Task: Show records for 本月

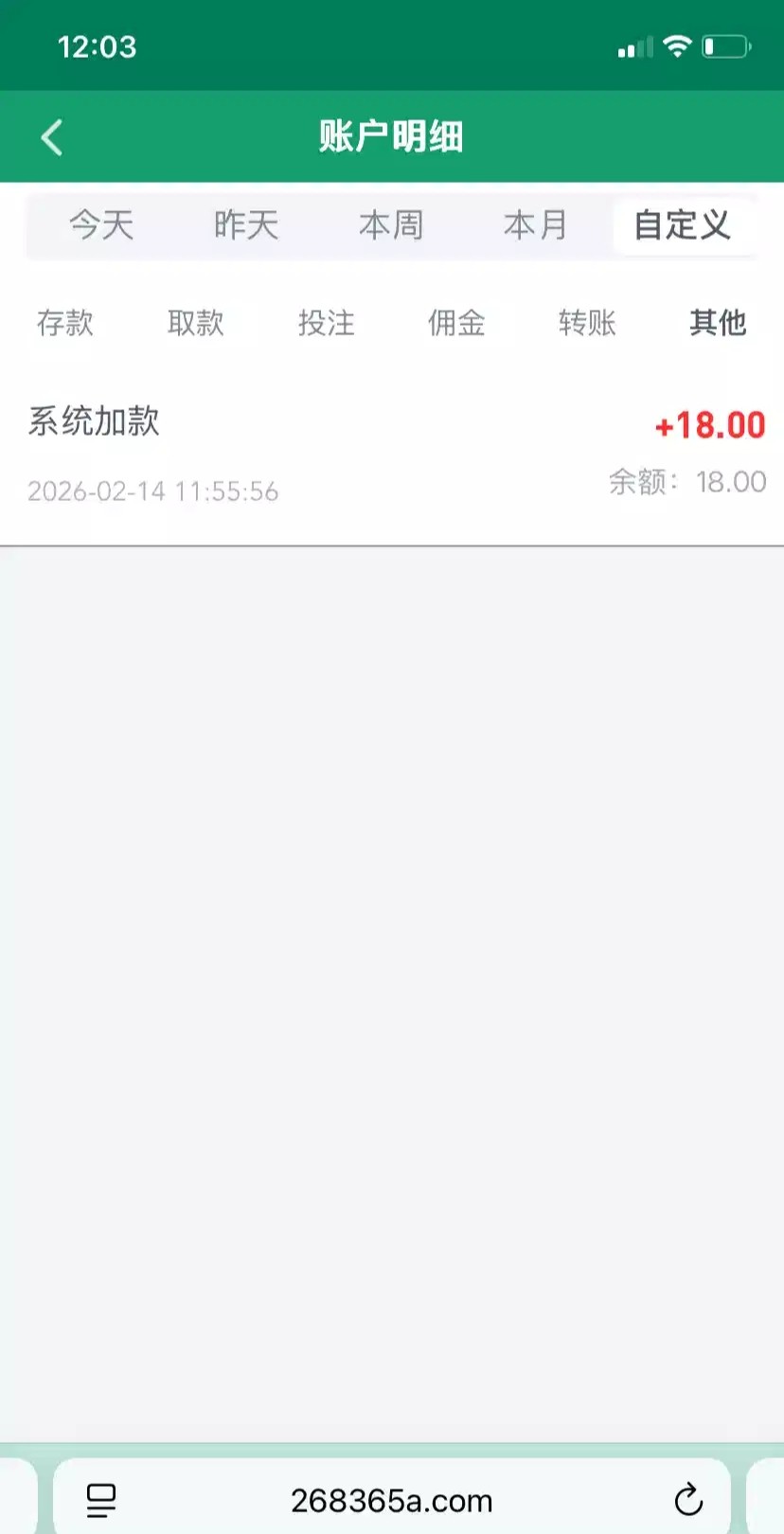Action: 536,225
